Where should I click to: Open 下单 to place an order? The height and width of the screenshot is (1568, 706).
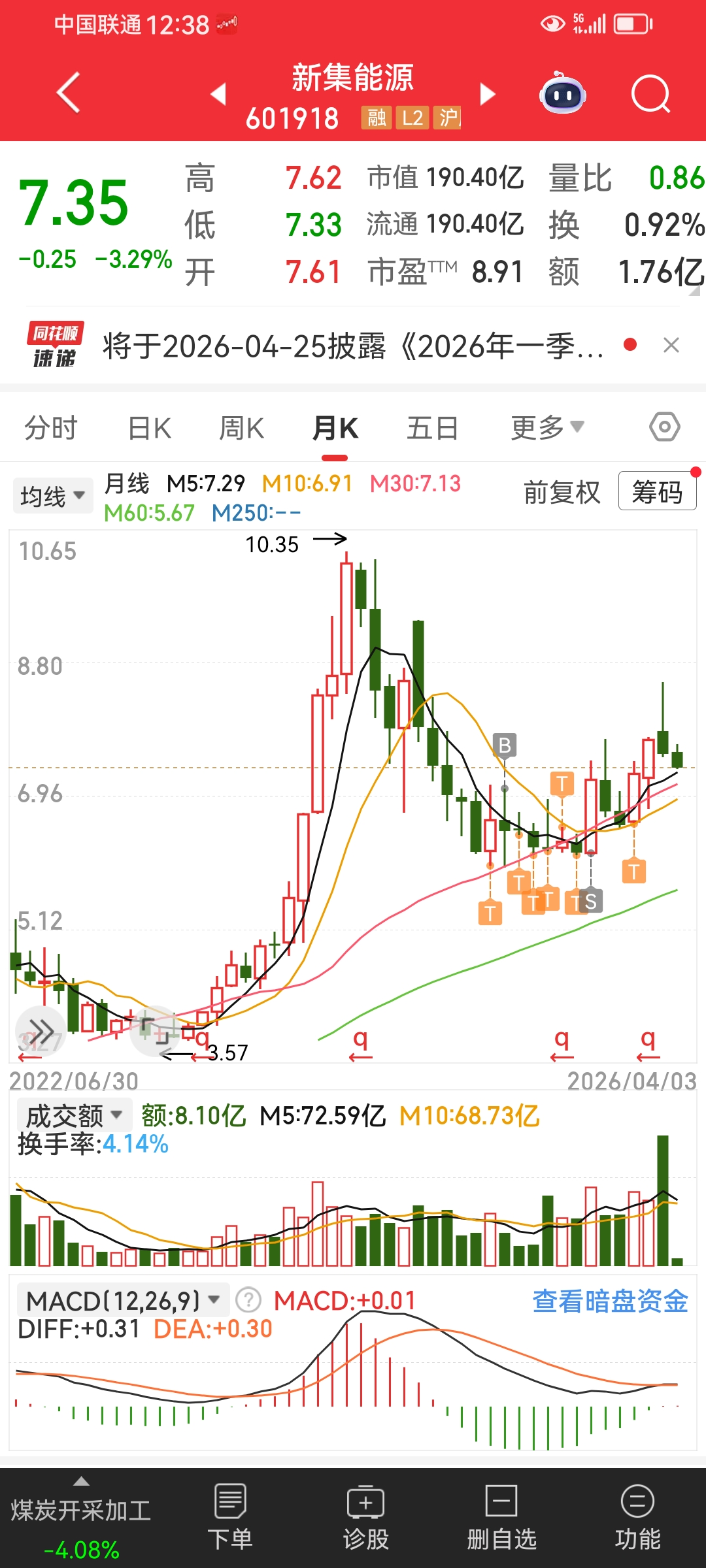tap(230, 1518)
